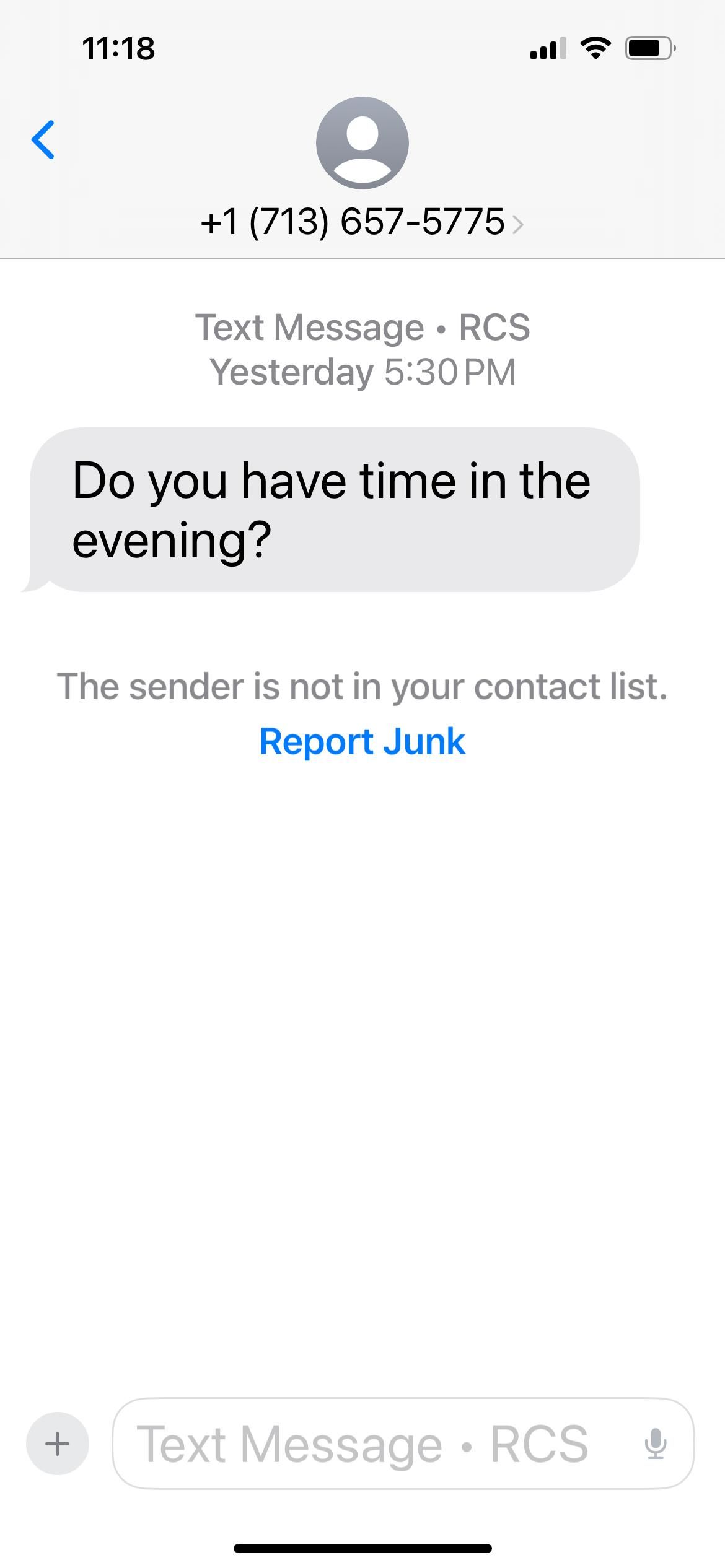Go back to the messages list

click(43, 139)
